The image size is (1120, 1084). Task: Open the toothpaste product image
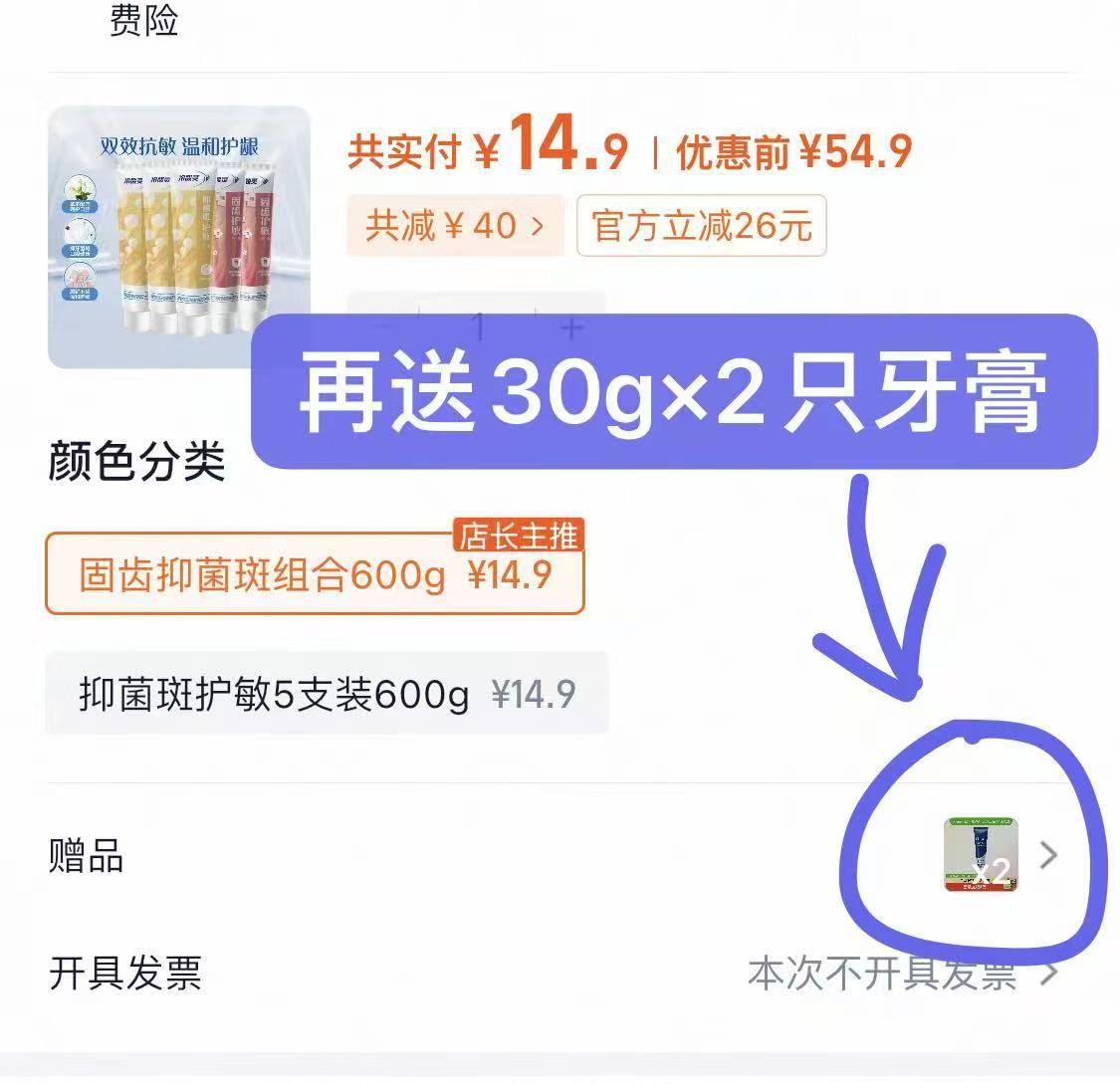click(179, 237)
